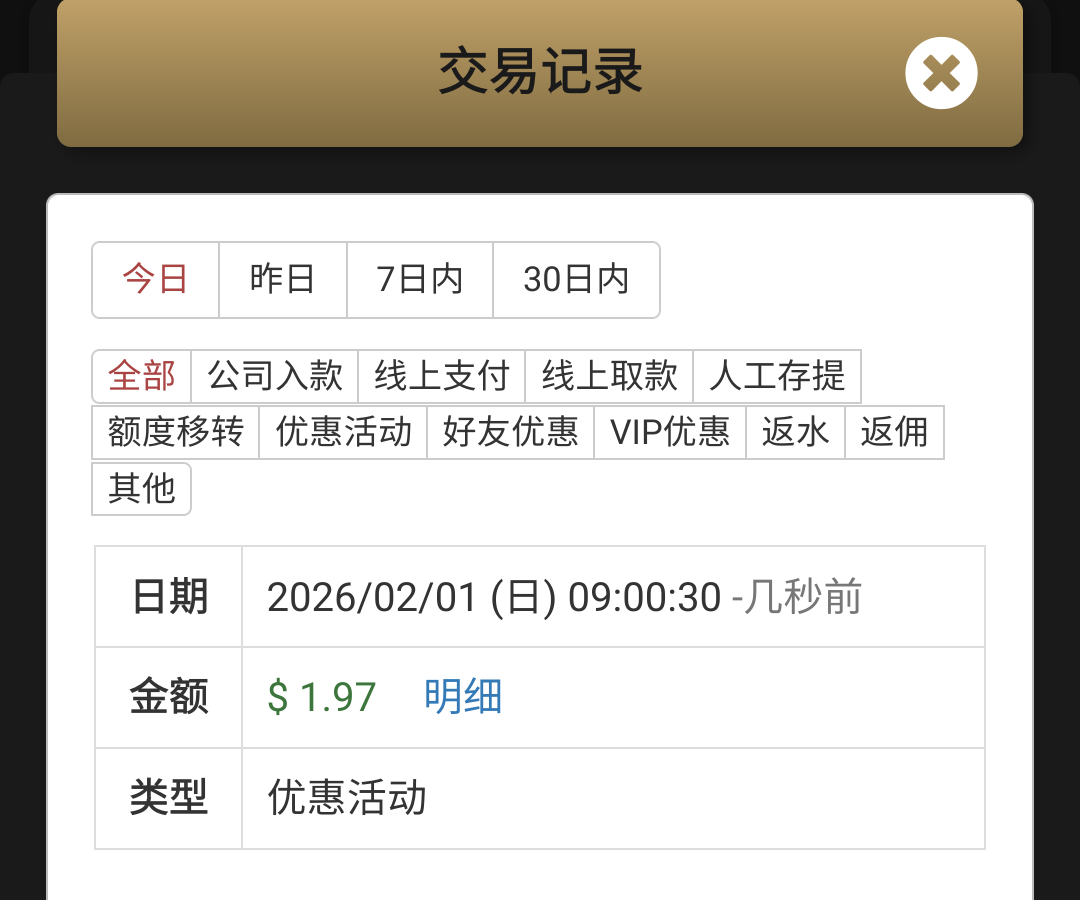Filter by 公司入款
Screen dimensions: 1080x900
click(x=275, y=377)
